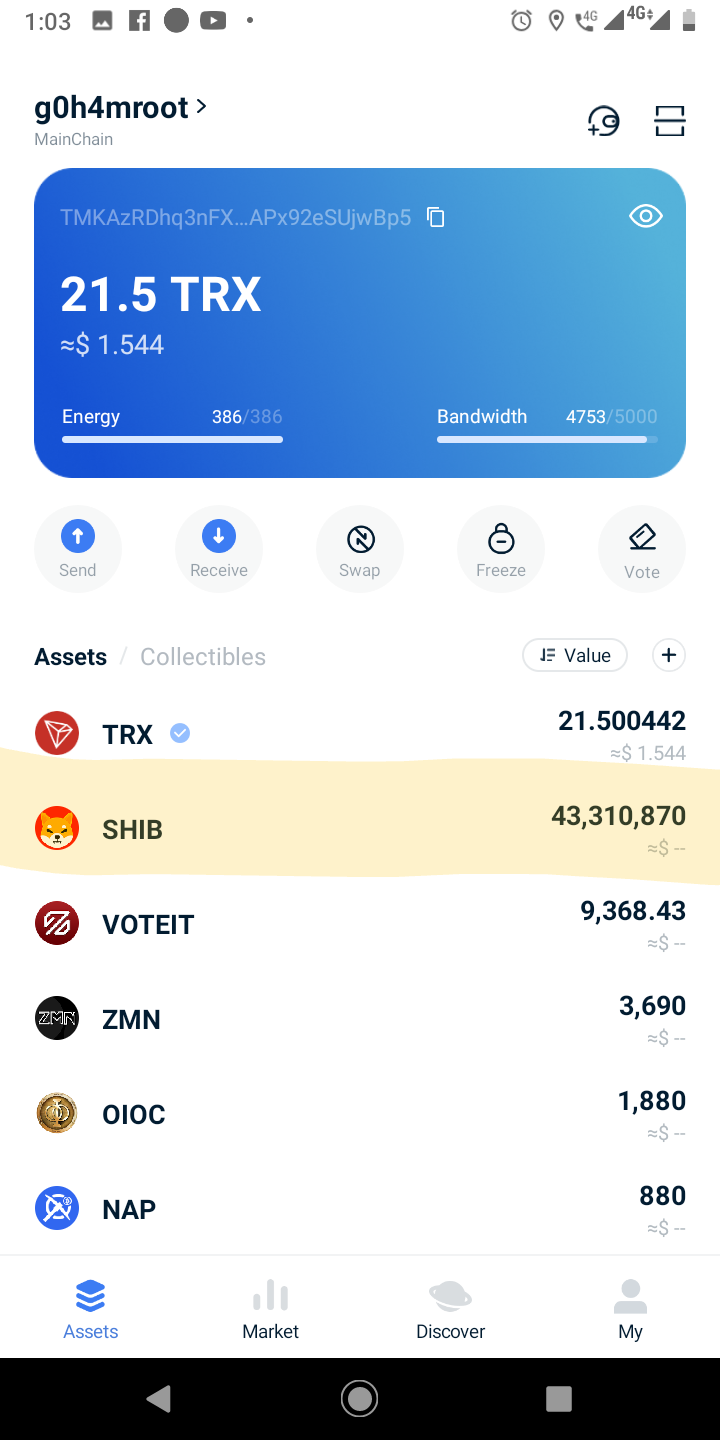Open the VOTEIT asset row
Screen dimensions: 720x1440
[x=360, y=924]
